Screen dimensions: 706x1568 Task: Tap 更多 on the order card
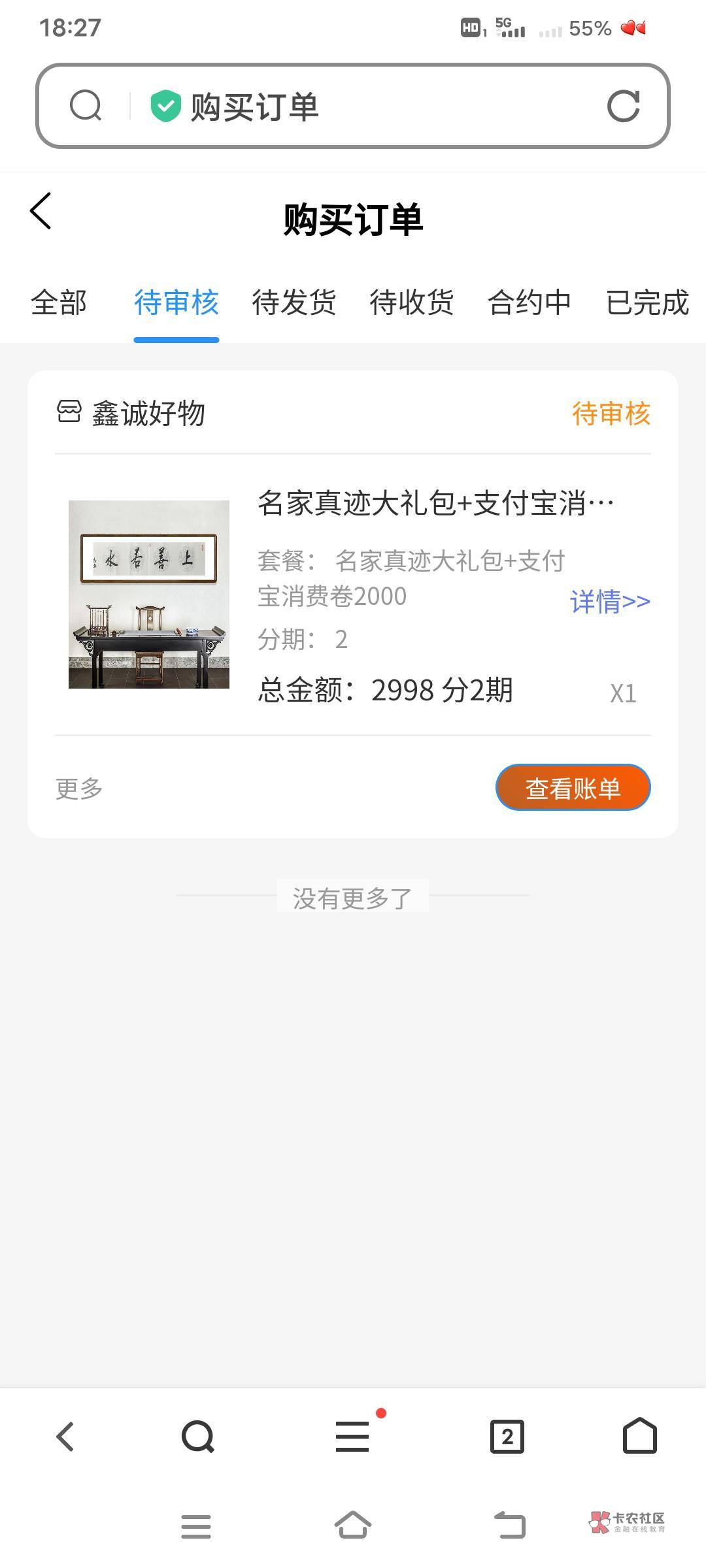tap(79, 789)
